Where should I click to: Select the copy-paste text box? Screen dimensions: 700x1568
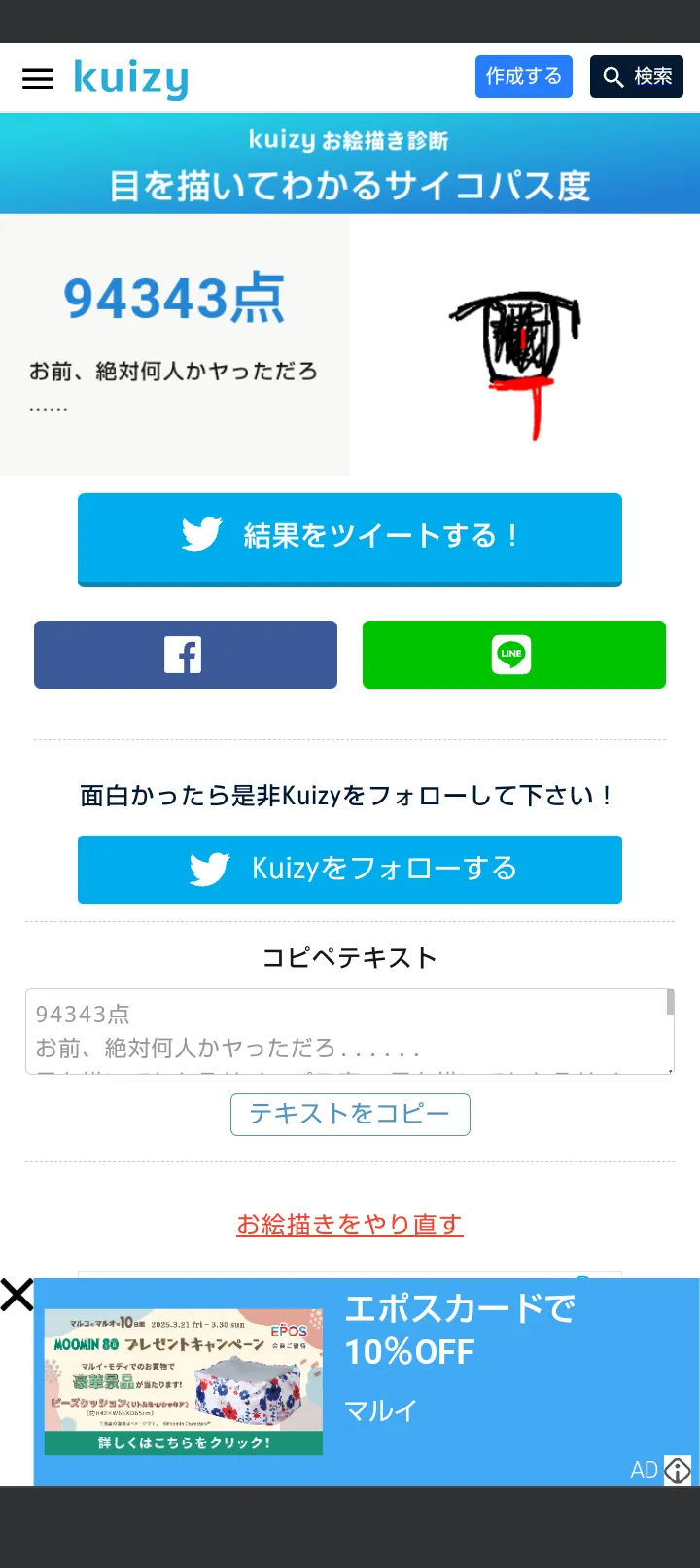[350, 1031]
